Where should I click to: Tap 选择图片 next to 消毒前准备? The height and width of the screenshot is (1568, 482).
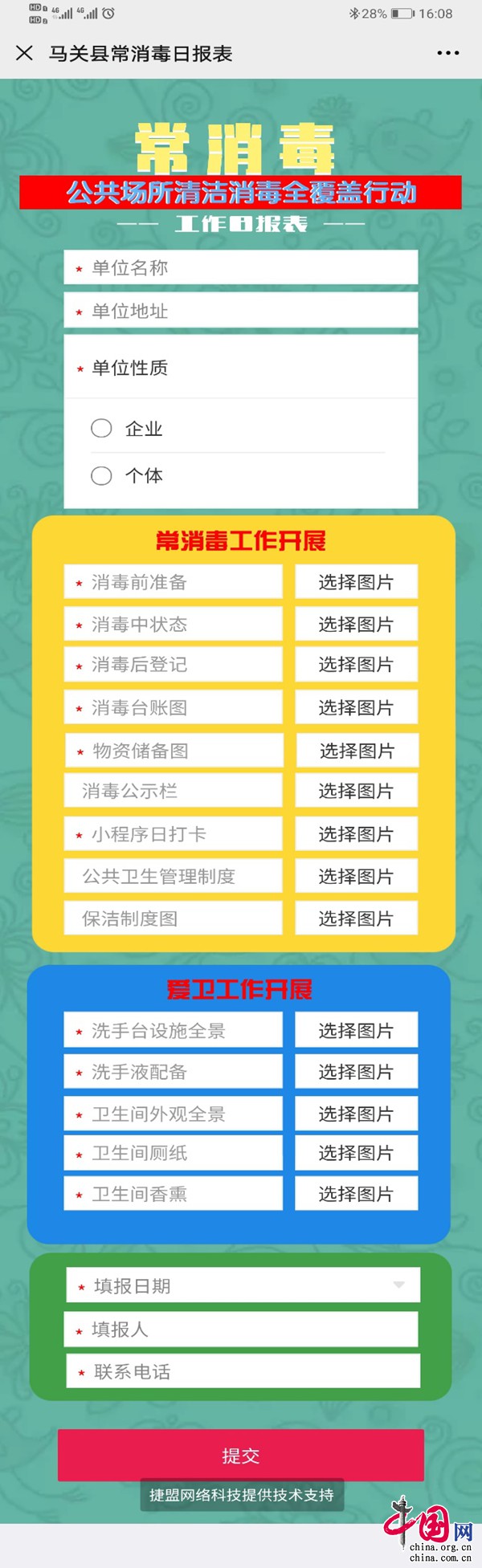356,582
